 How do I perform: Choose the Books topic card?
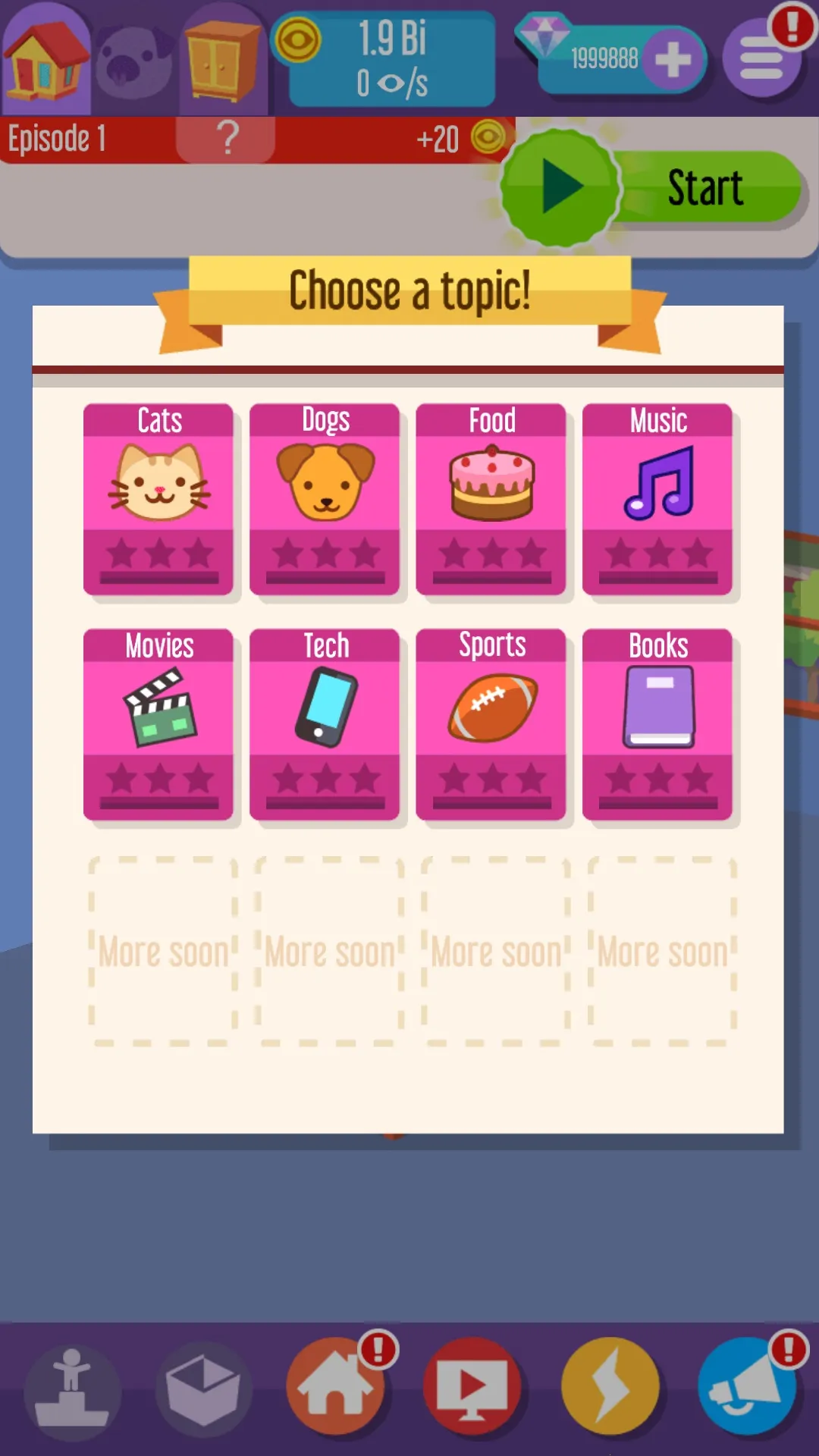tap(657, 723)
